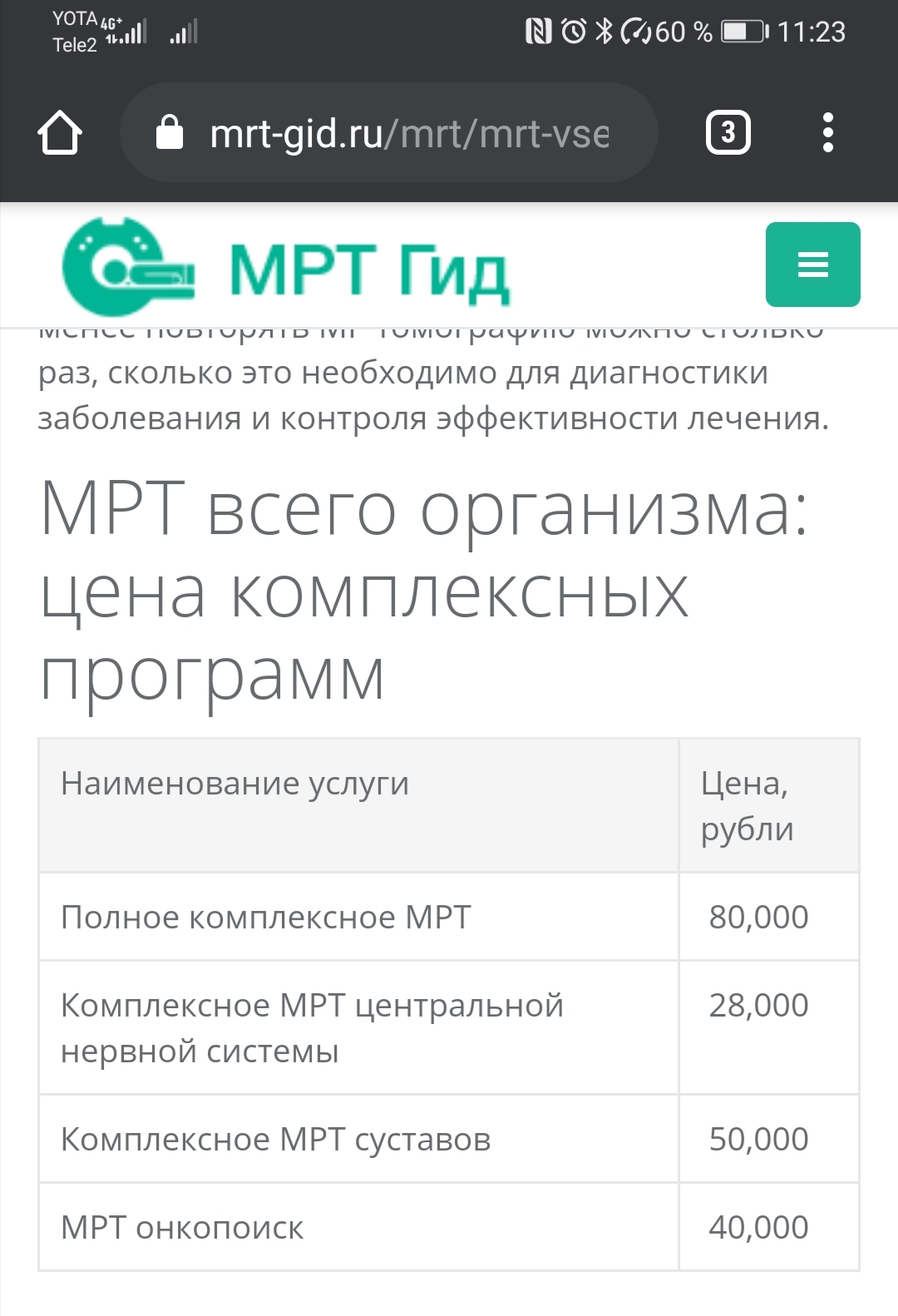Open the browser overflow menu
The image size is (898, 1316).
point(827,132)
